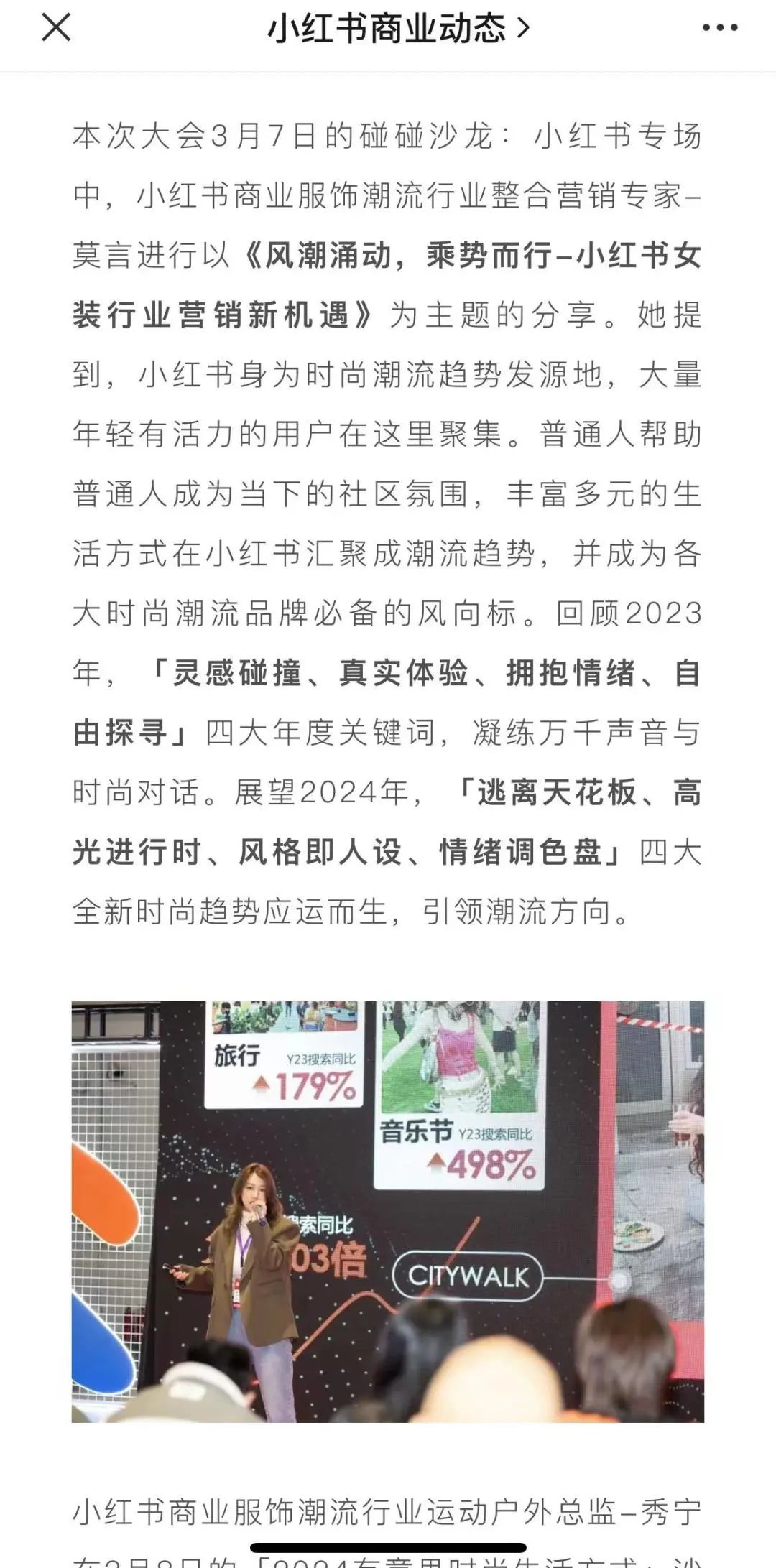Screen dimensions: 776x1568
Task: Open the three-dot overflow menu
Action: [719, 28]
